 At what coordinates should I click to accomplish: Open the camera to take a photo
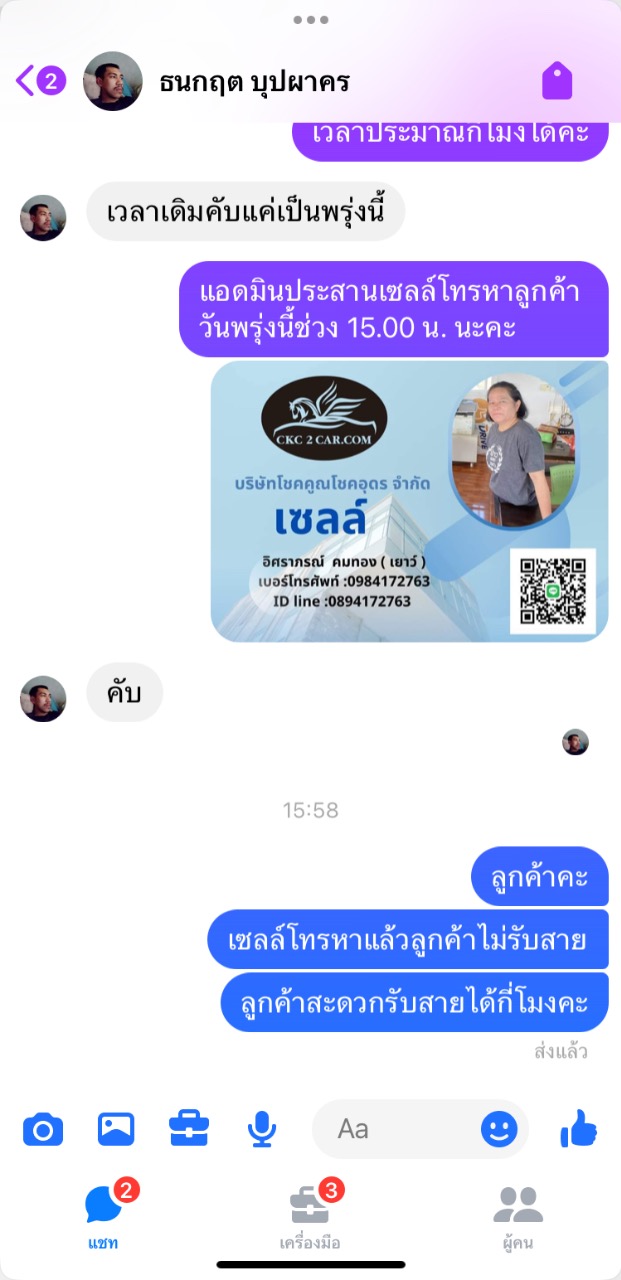pos(43,1130)
